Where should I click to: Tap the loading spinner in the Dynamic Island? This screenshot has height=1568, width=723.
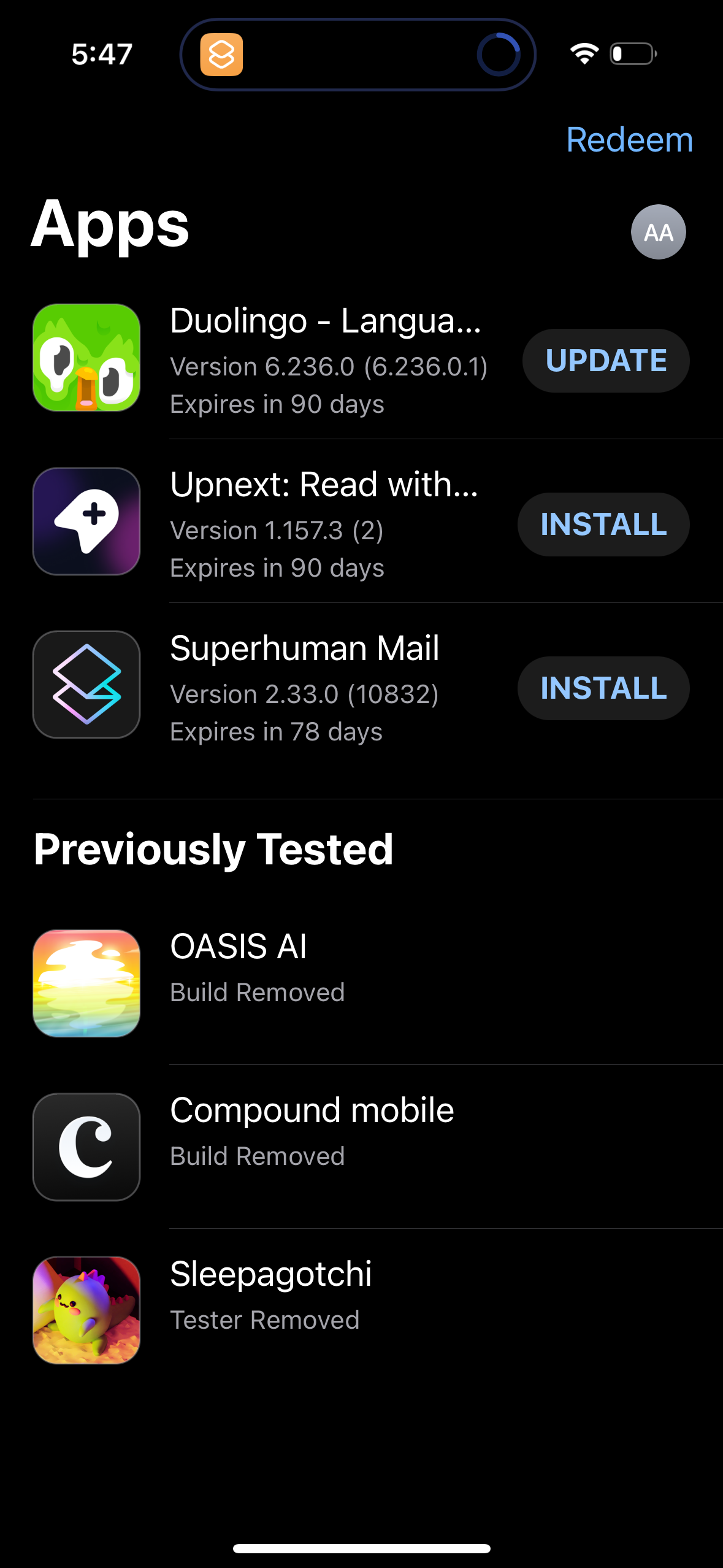(500, 55)
